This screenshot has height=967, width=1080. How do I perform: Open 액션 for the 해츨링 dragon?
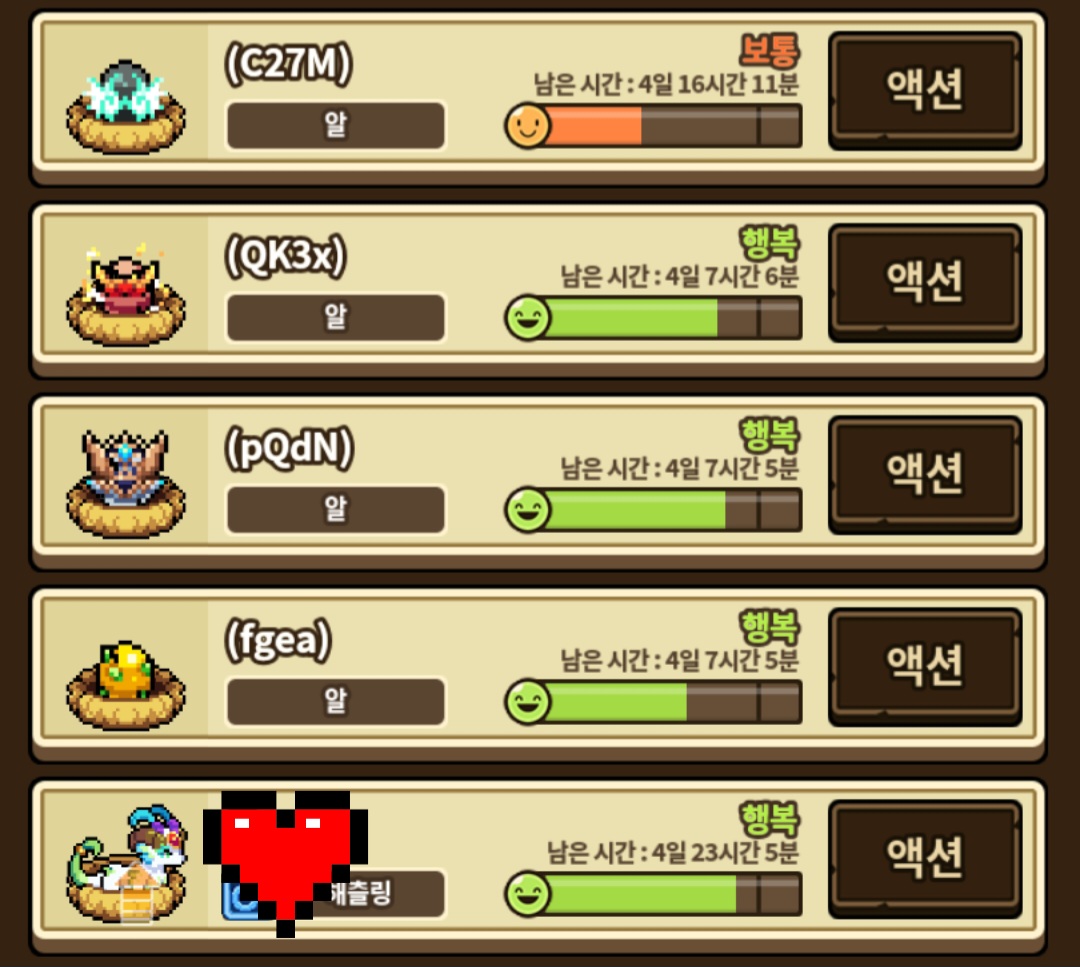[x=925, y=858]
